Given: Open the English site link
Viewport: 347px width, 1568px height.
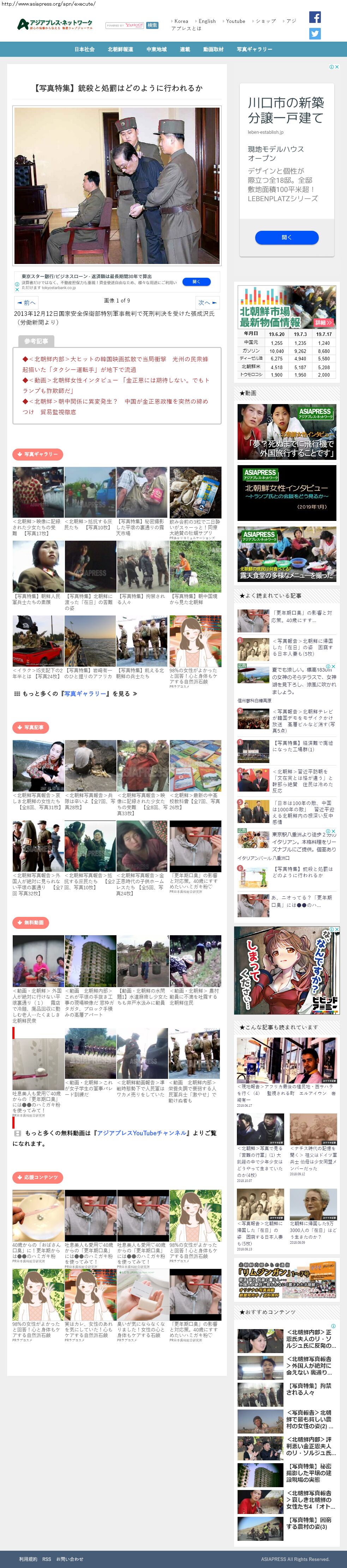Looking at the screenshot, I should coord(207,21).
